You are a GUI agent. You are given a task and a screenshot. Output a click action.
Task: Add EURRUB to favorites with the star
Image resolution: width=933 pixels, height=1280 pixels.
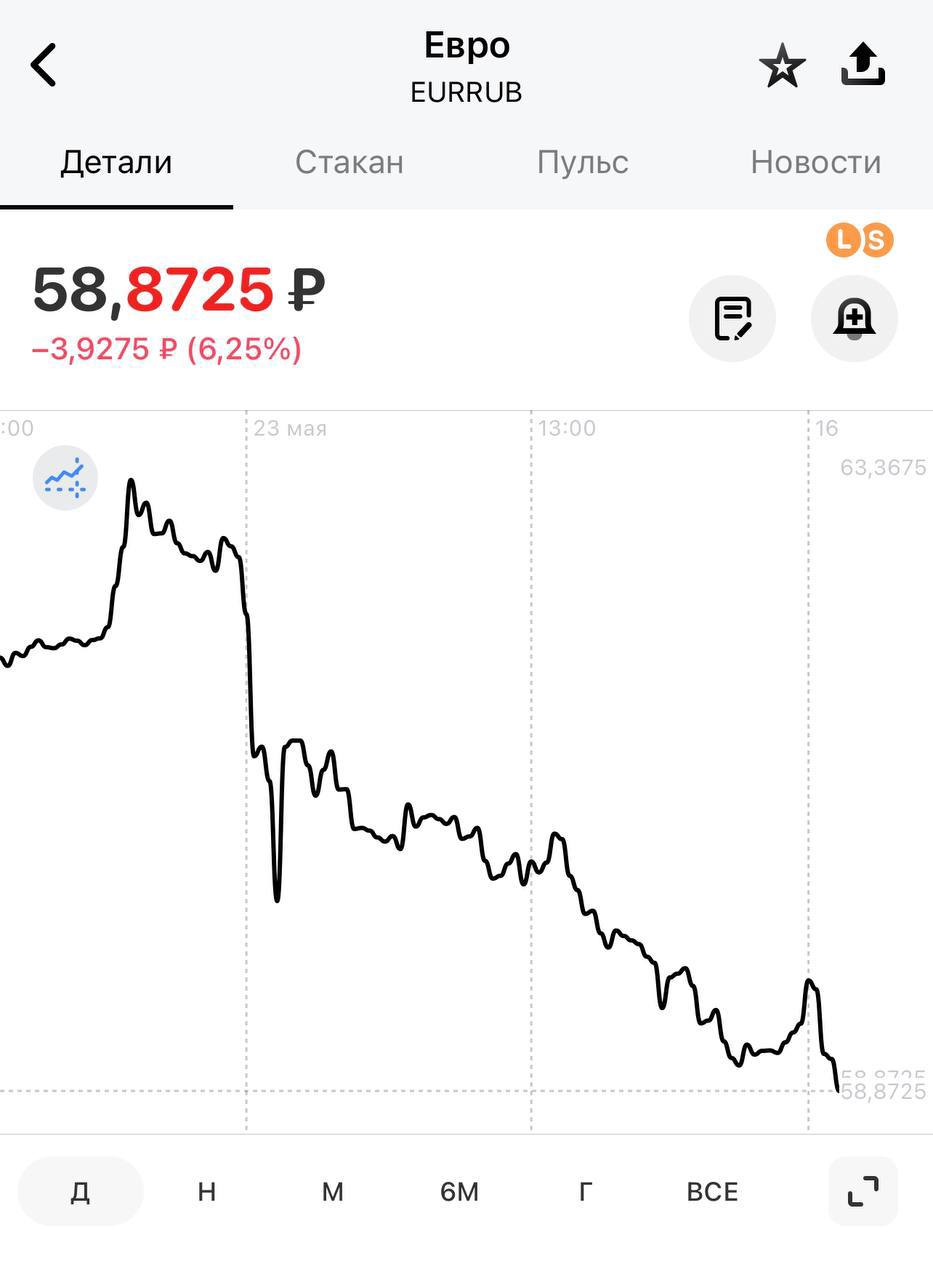click(781, 67)
